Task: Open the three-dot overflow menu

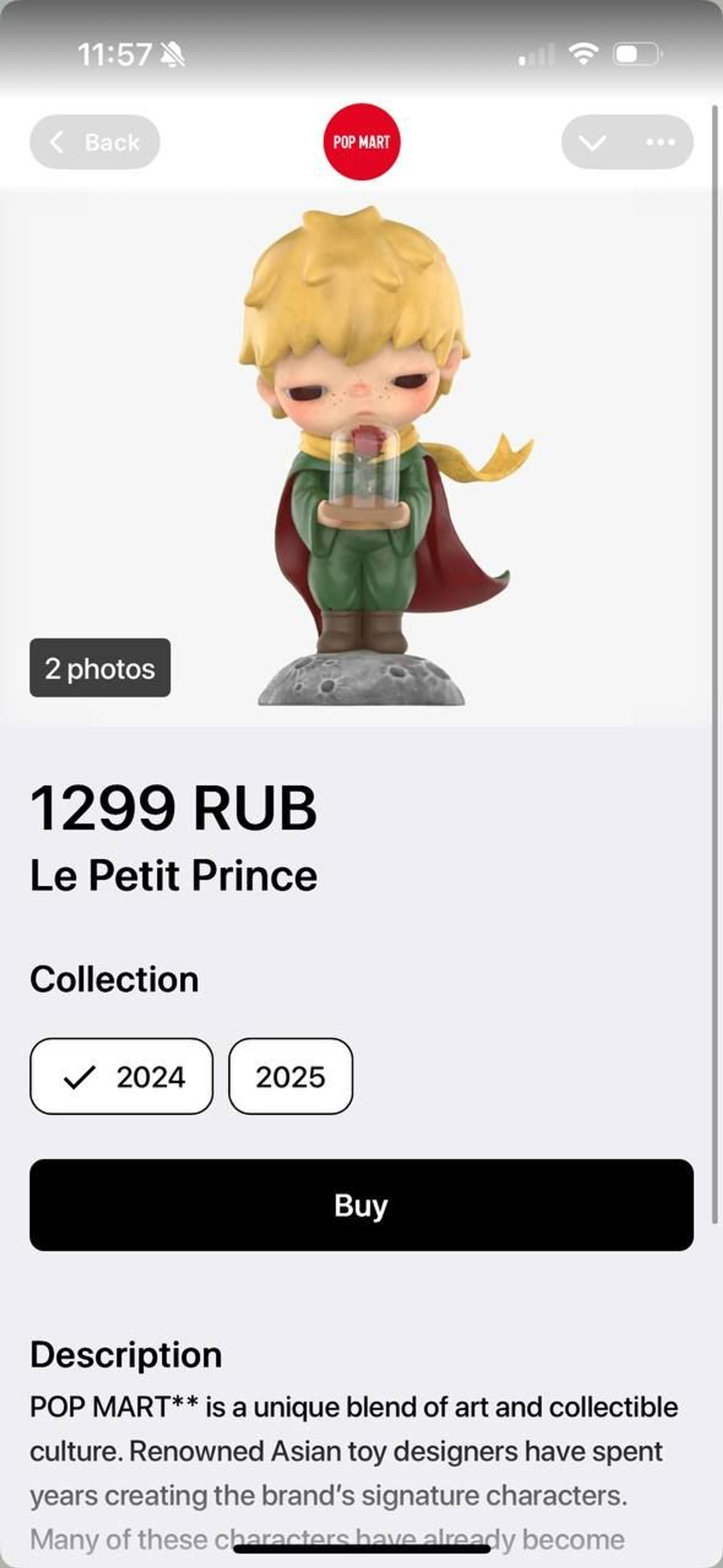Action: (660, 142)
